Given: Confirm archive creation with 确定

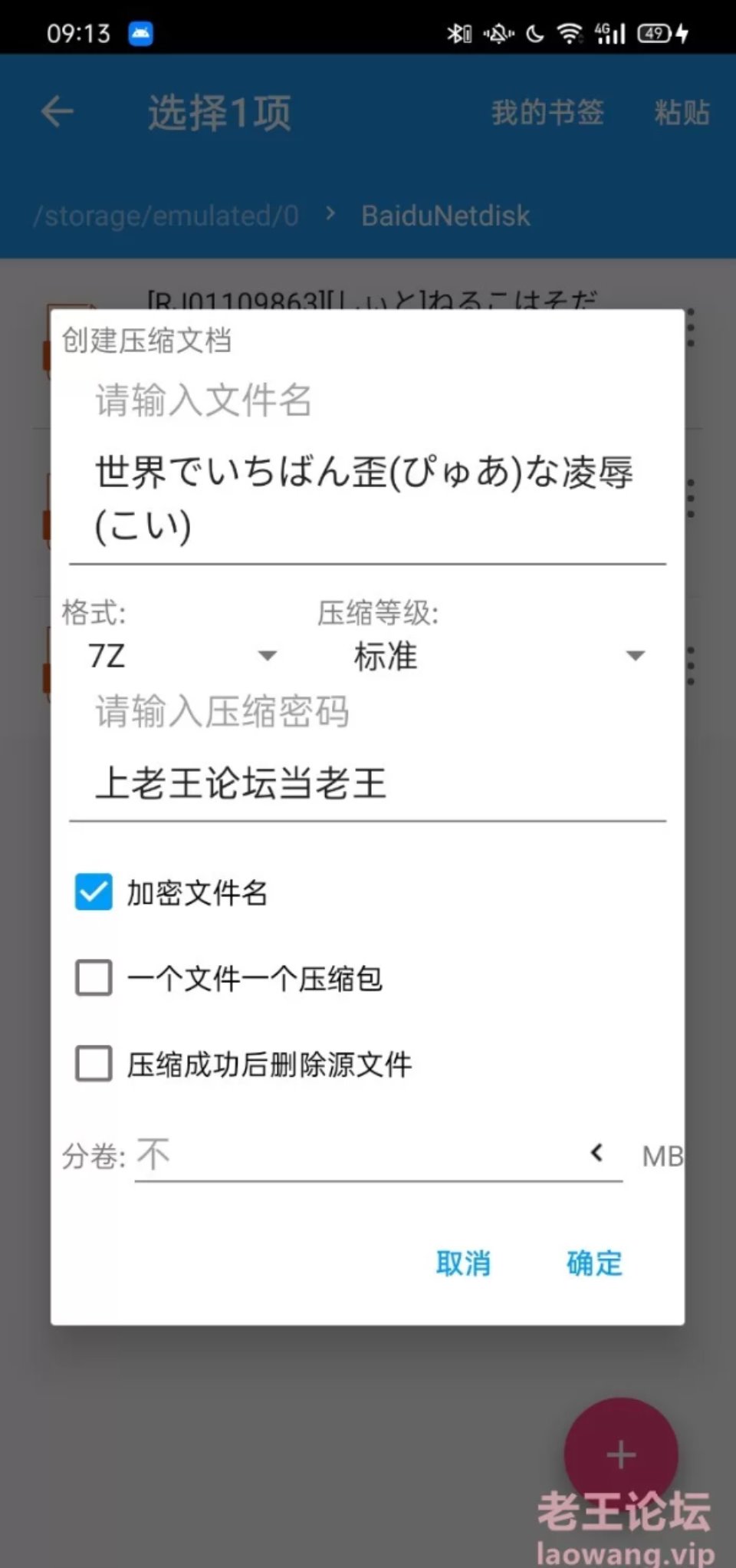Looking at the screenshot, I should tap(594, 1263).
